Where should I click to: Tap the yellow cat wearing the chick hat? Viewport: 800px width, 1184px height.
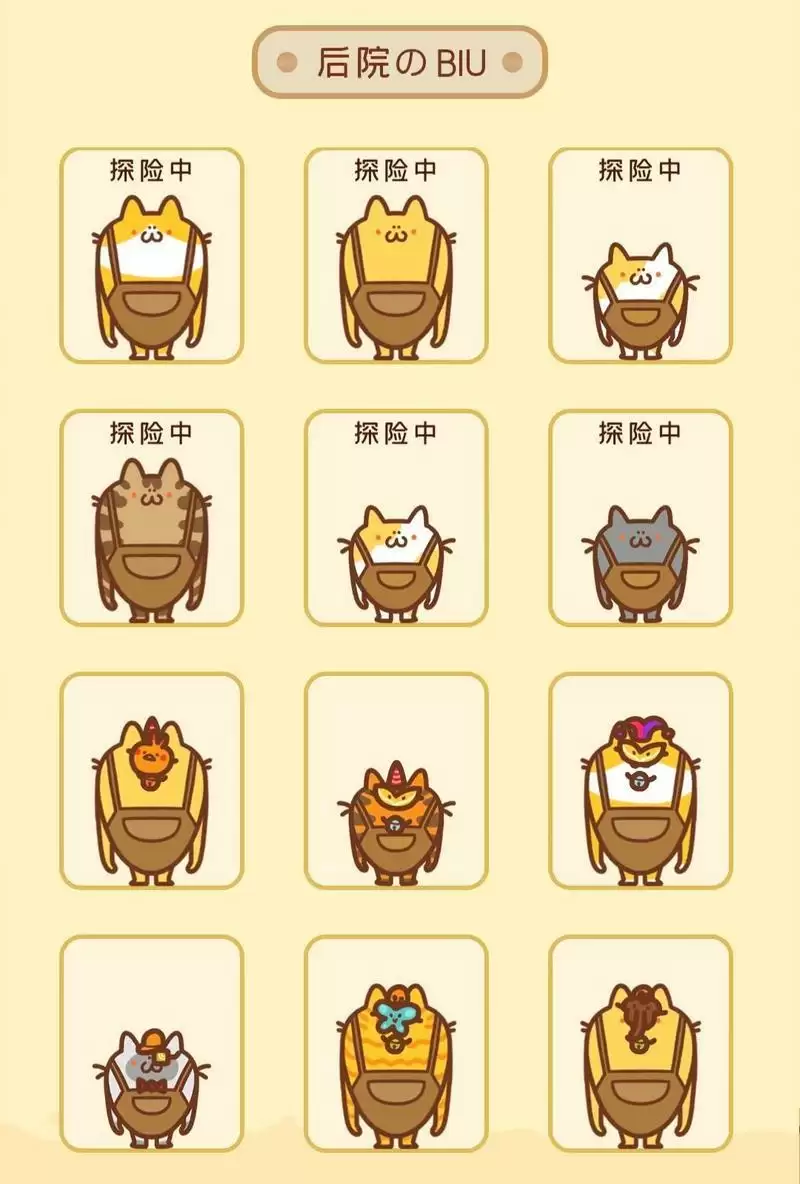(x=150, y=790)
